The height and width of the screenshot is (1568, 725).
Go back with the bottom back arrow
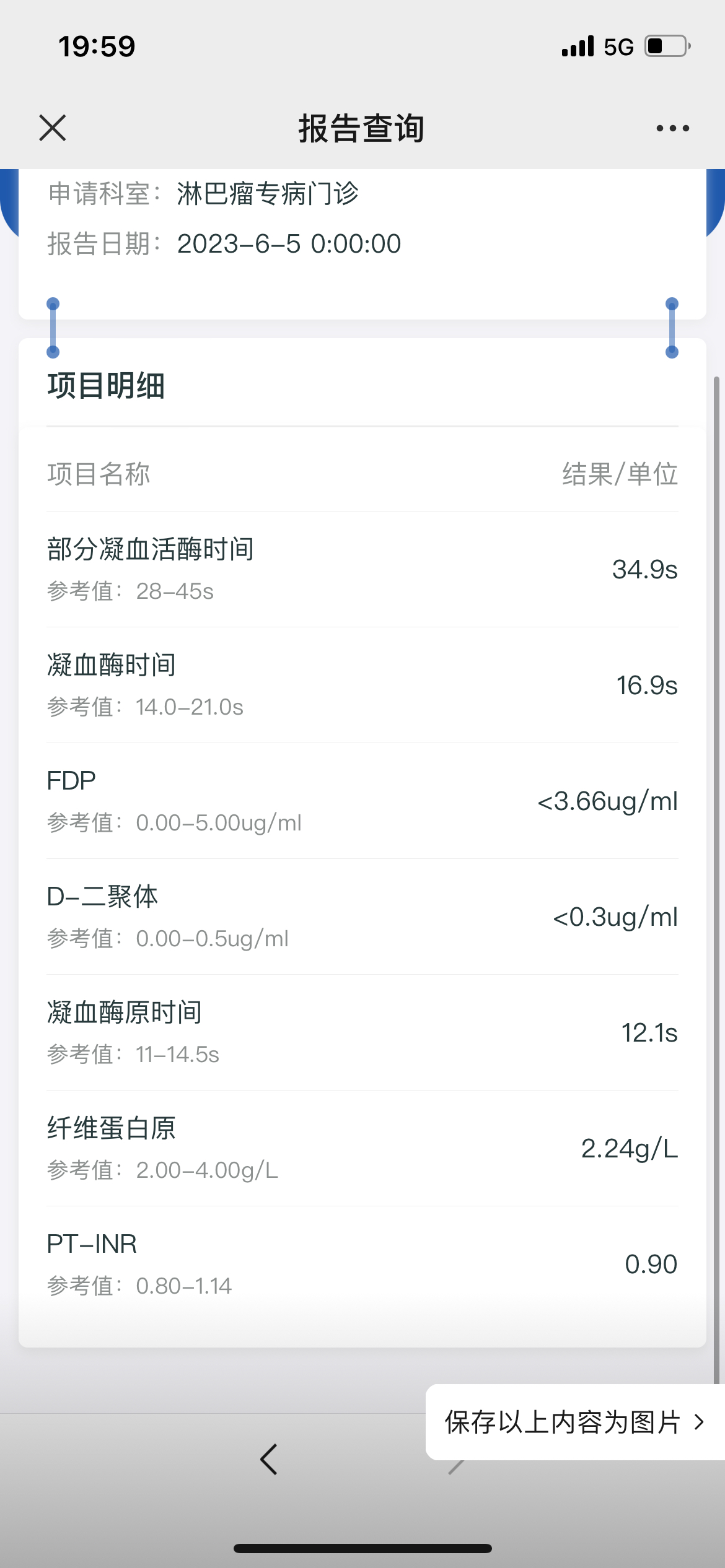[269, 1460]
